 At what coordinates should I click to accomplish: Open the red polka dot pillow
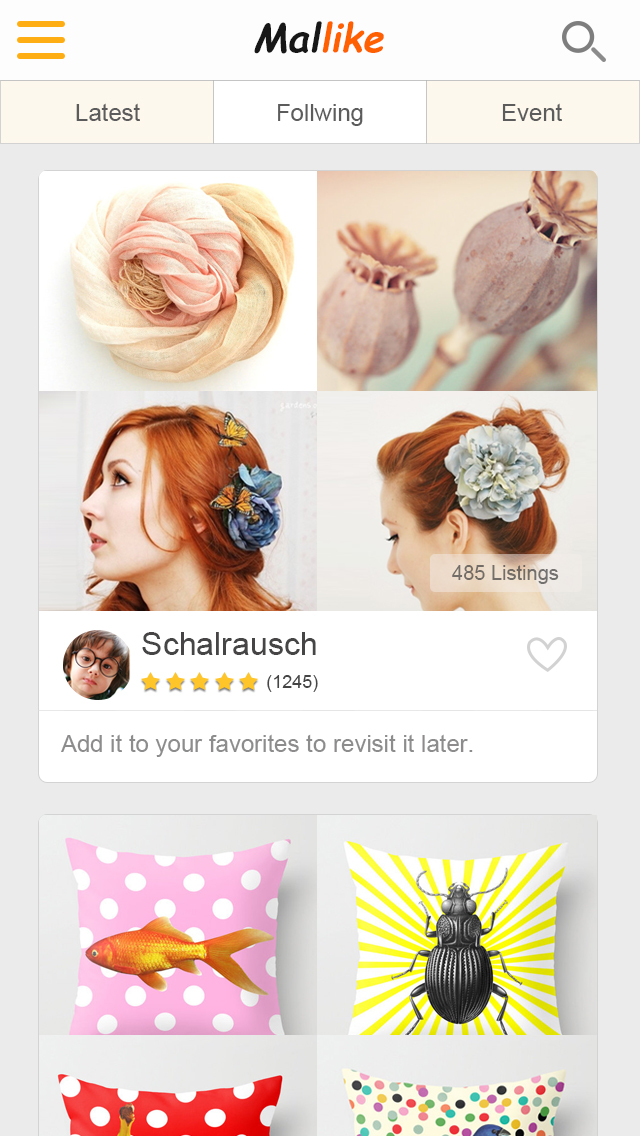(x=178, y=1097)
